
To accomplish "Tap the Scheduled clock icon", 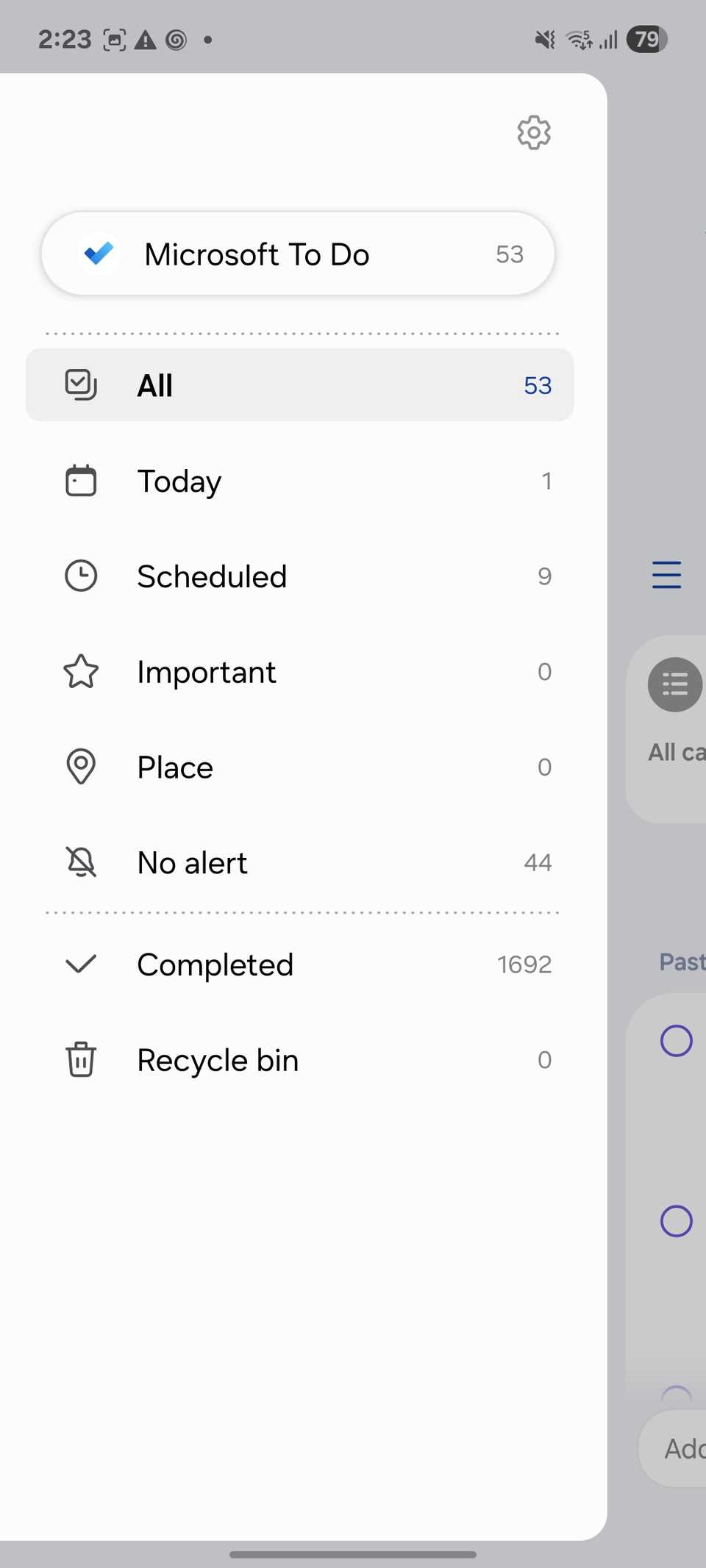I will [81, 576].
